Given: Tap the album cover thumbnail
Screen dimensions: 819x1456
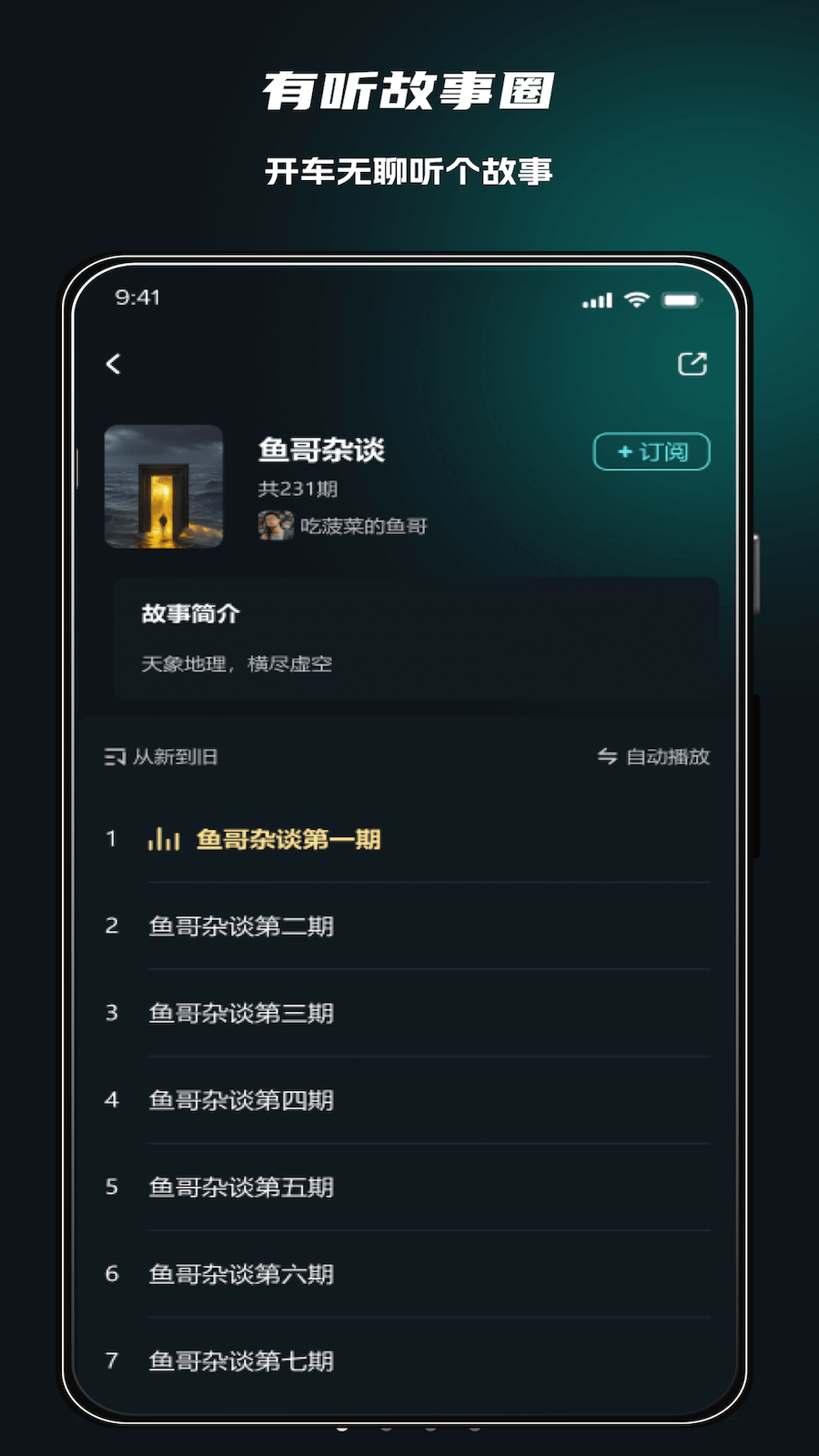Looking at the screenshot, I should 163,486.
